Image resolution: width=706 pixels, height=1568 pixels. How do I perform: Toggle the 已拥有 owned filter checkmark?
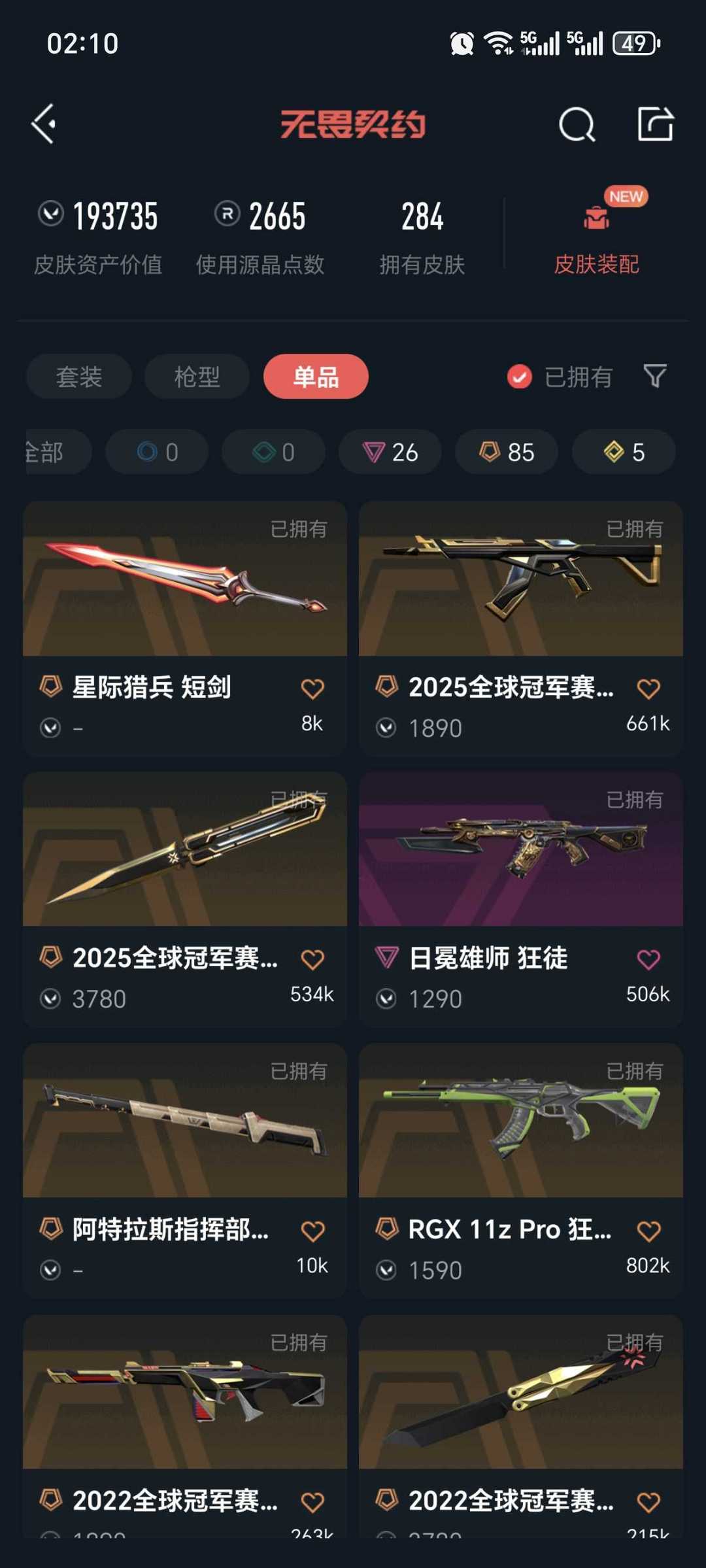pyautogui.click(x=518, y=377)
